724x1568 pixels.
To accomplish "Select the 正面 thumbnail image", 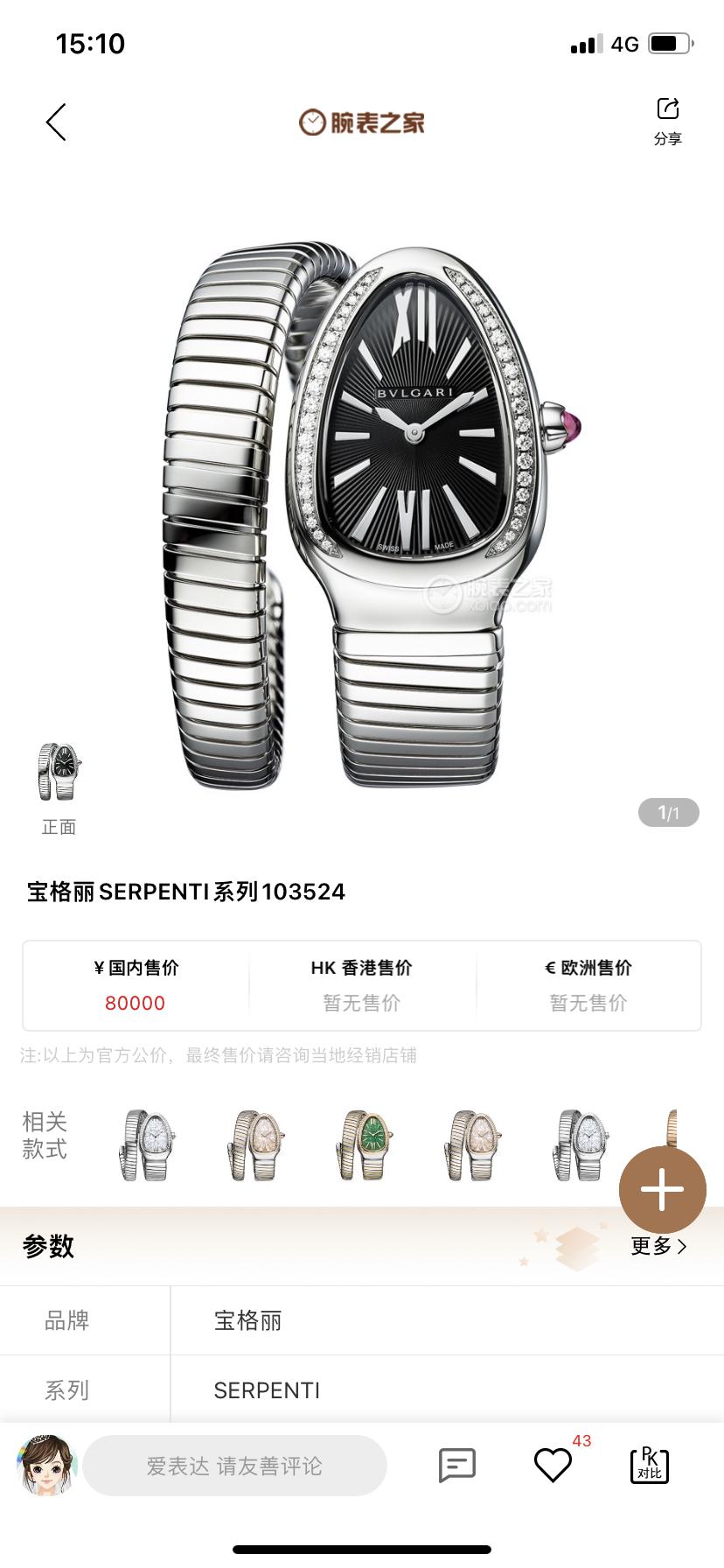I will [59, 773].
